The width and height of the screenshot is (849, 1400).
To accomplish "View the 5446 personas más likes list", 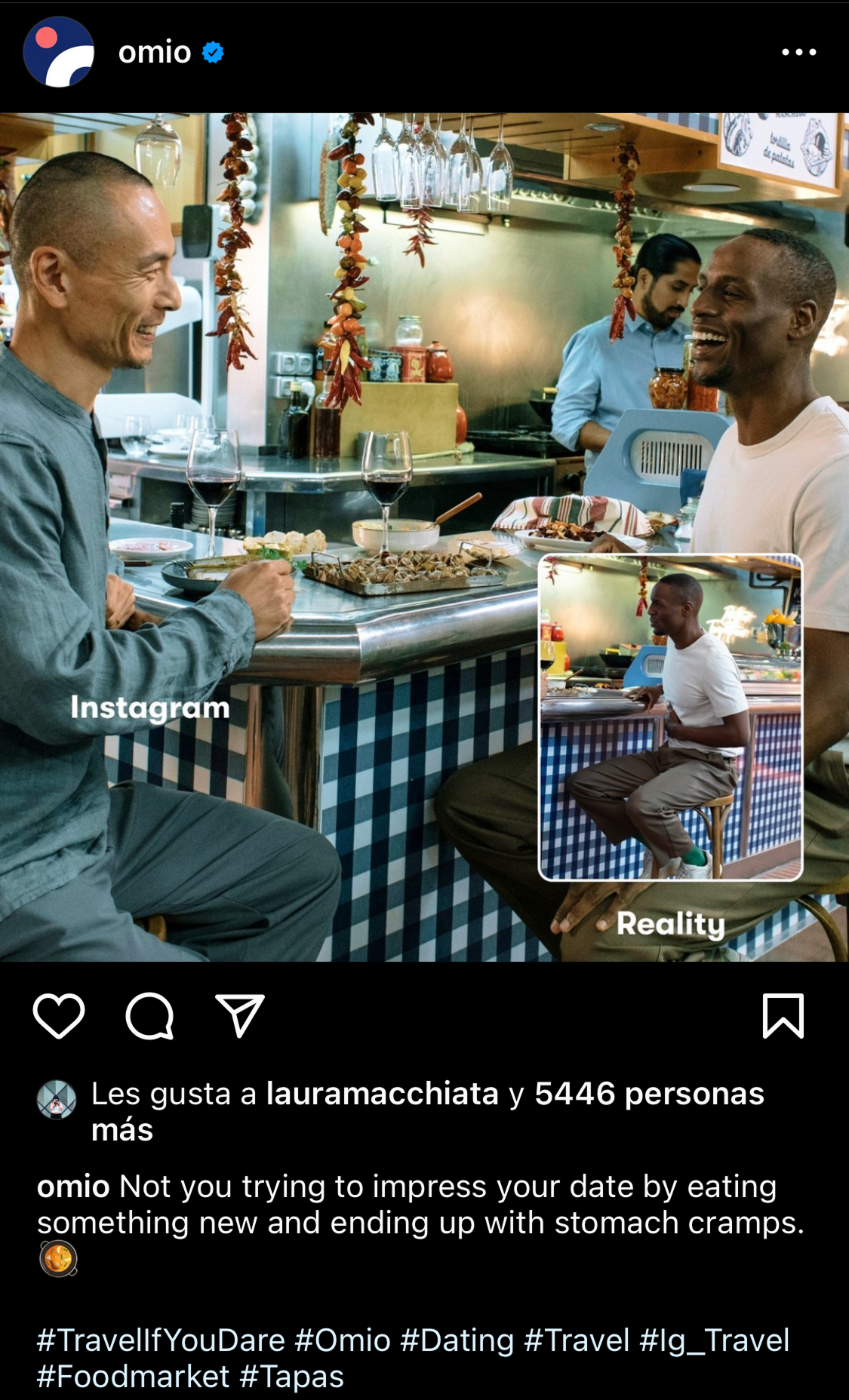I will 649,1094.
